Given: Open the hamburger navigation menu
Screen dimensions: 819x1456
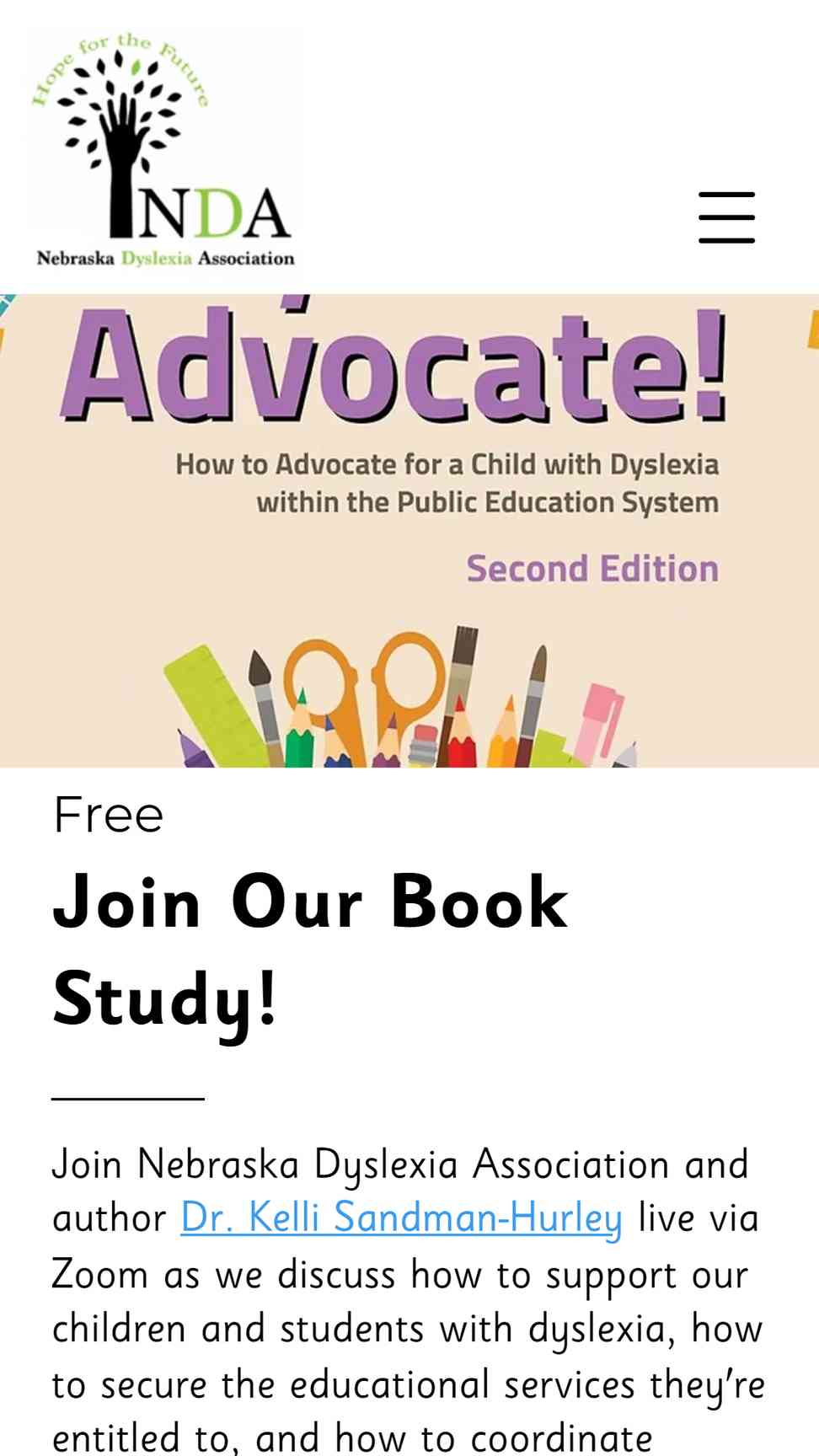Looking at the screenshot, I should pyautogui.click(x=726, y=217).
